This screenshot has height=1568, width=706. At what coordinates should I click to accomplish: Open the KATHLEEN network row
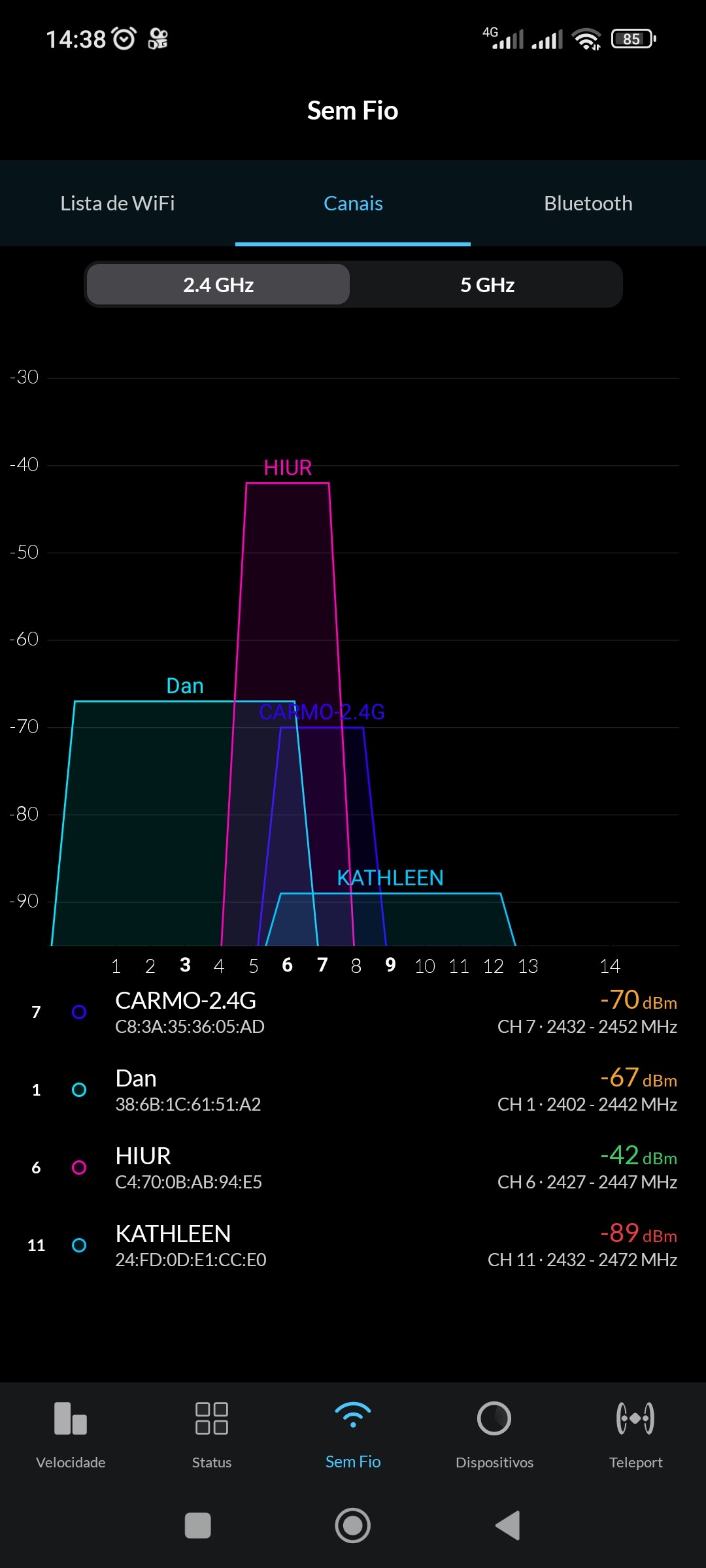point(353,1245)
